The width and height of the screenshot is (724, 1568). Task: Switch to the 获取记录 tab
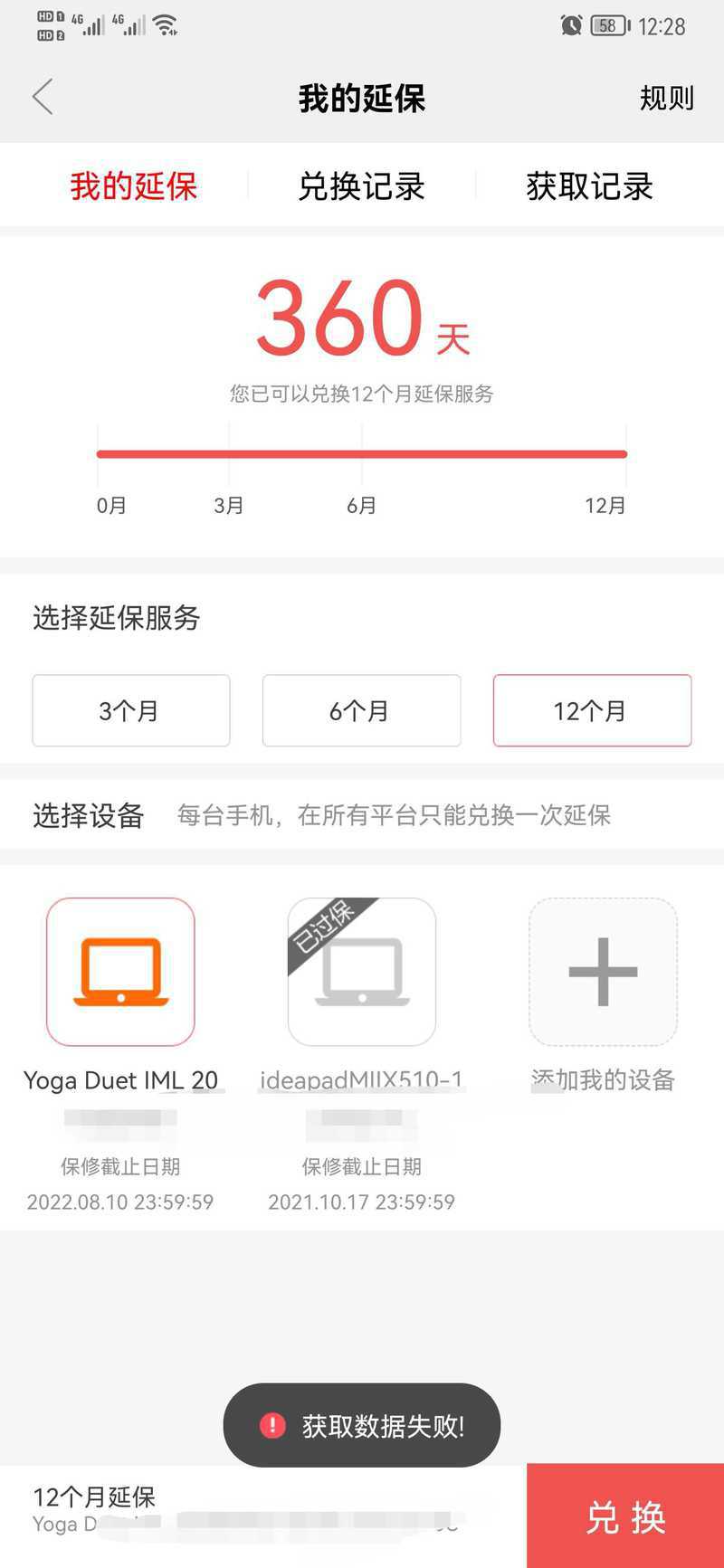point(590,186)
